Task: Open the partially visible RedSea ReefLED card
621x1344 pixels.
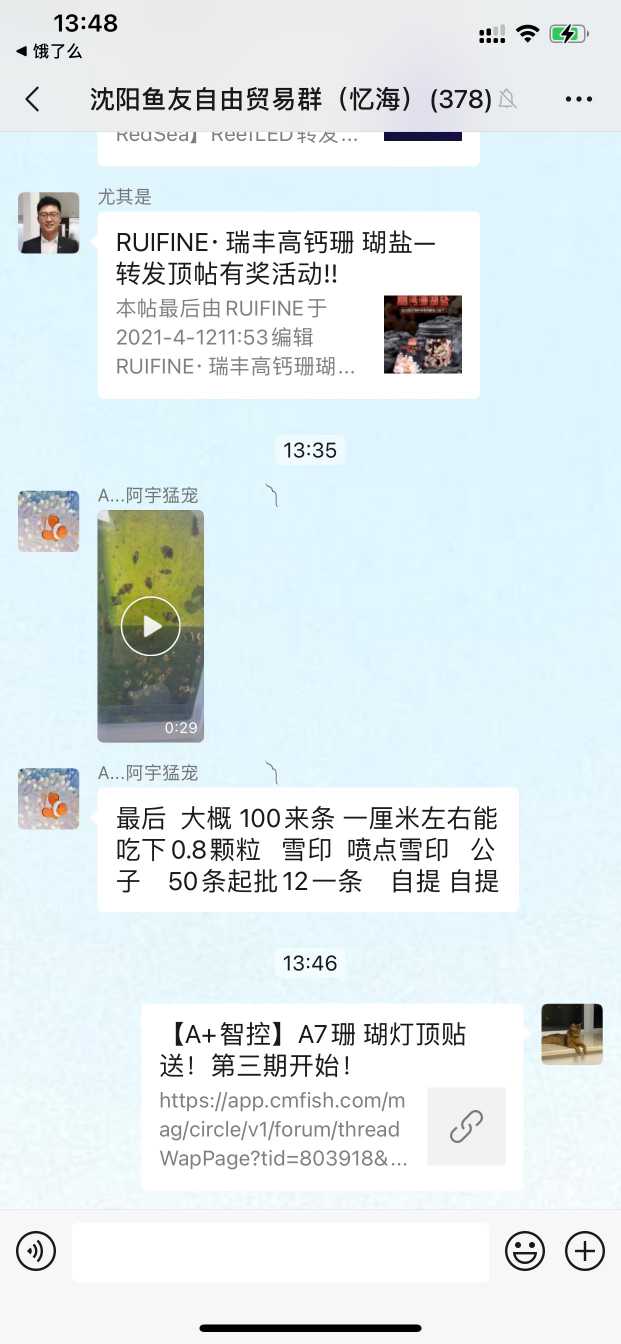Action: tap(288, 140)
